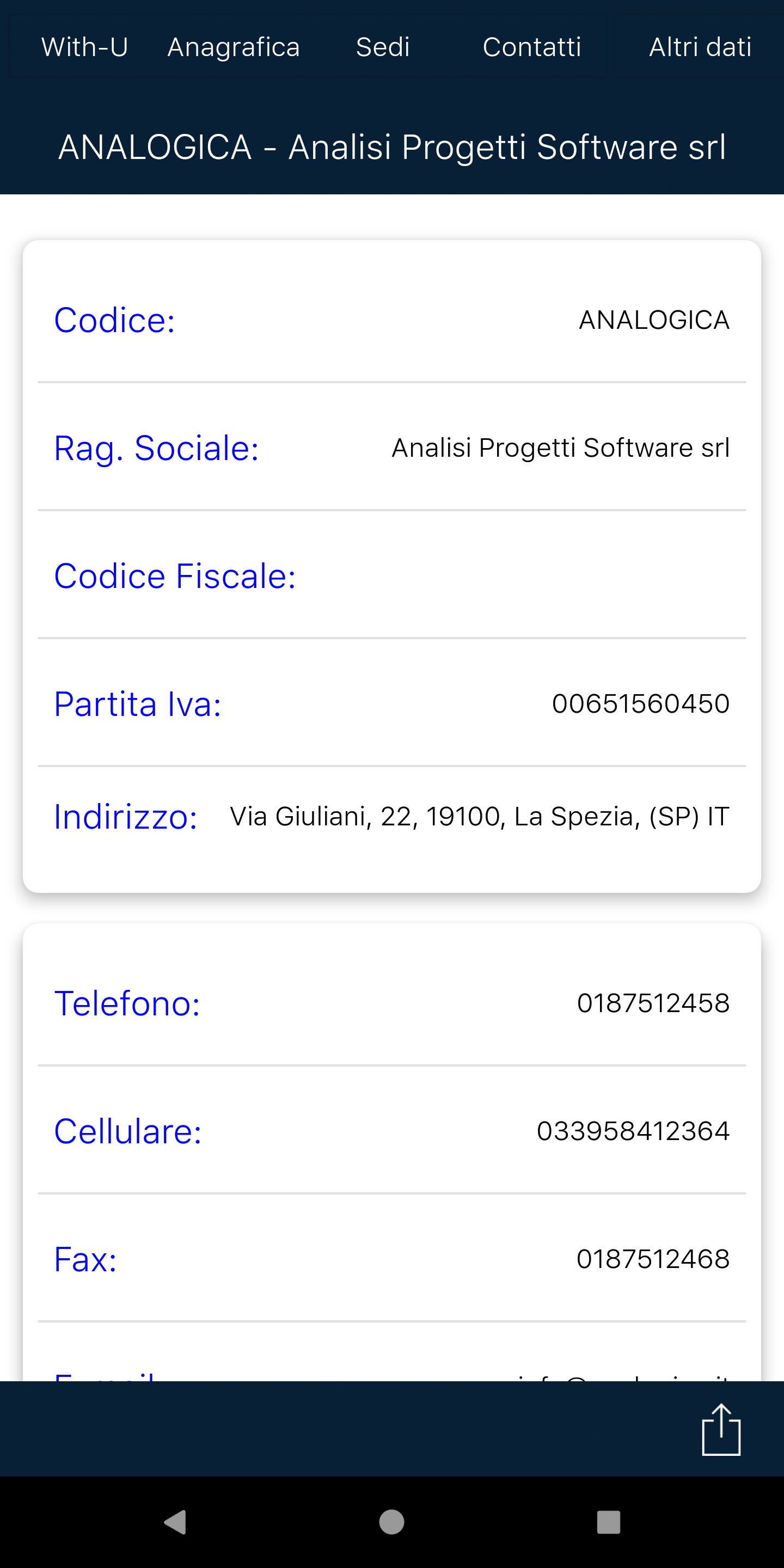This screenshot has width=784, height=1568.
Task: Switch to the Sedi tab
Action: point(383,47)
